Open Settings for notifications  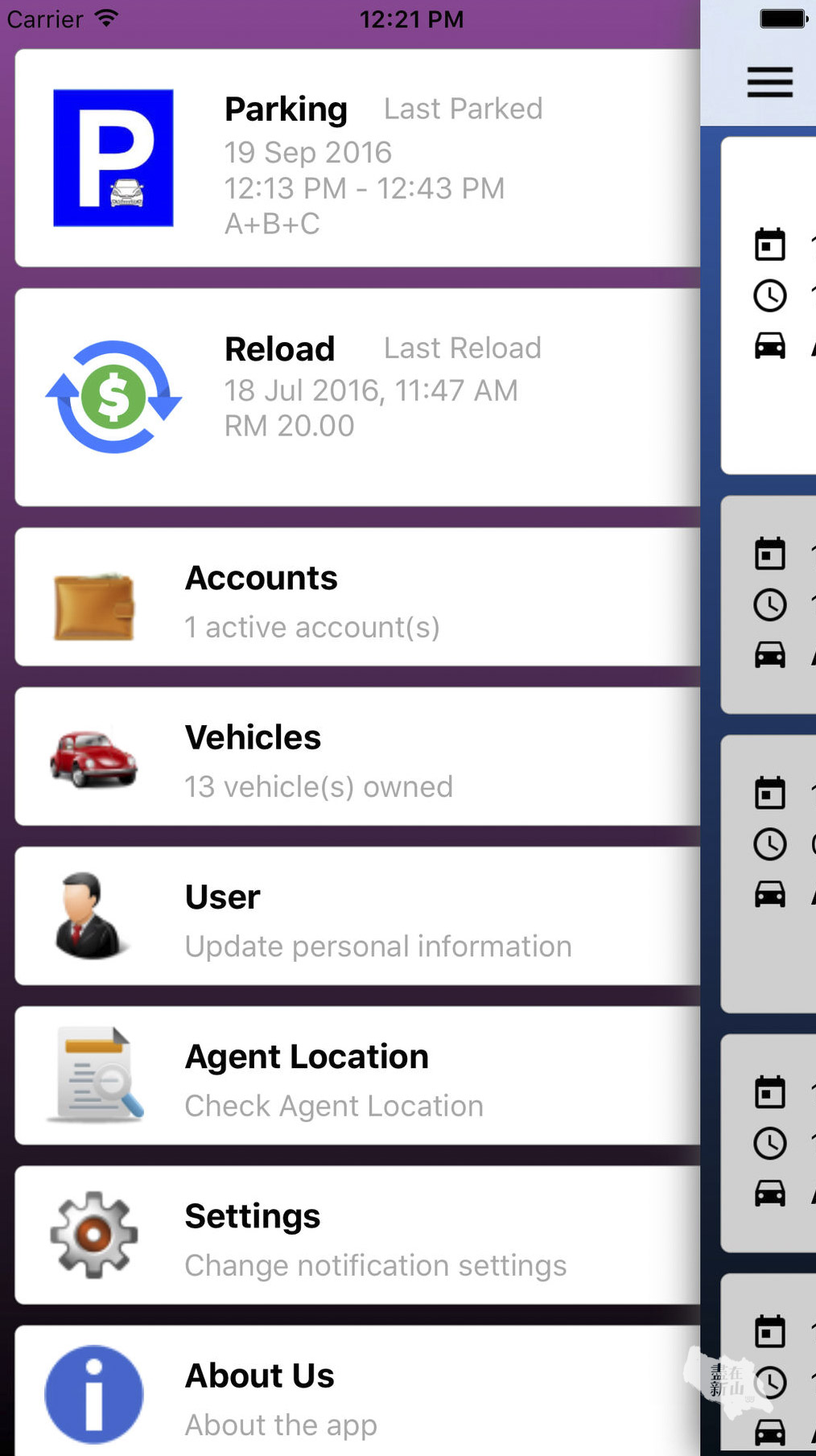357,1235
